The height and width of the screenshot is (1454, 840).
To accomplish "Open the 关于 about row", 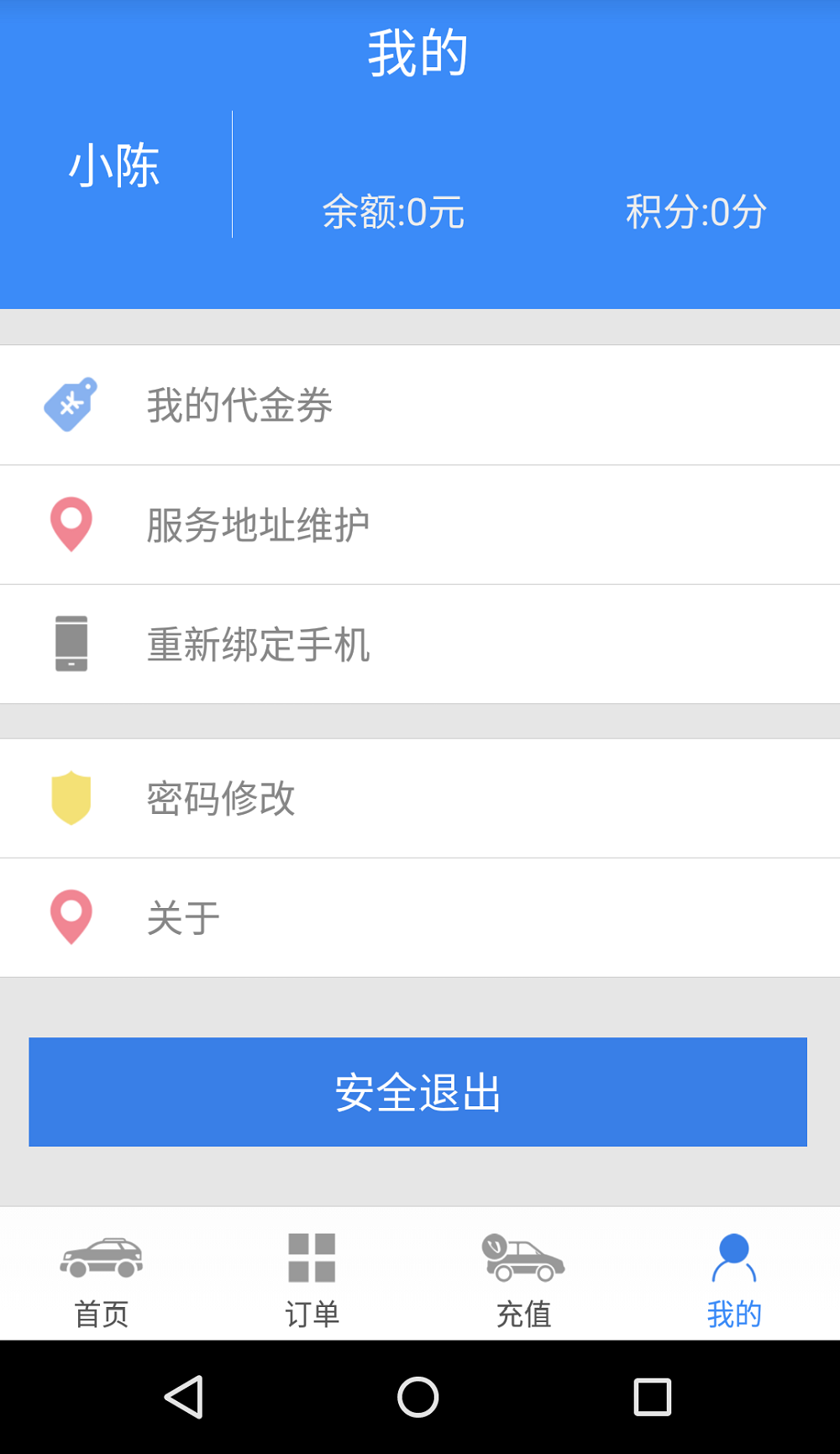I will tap(420, 917).
